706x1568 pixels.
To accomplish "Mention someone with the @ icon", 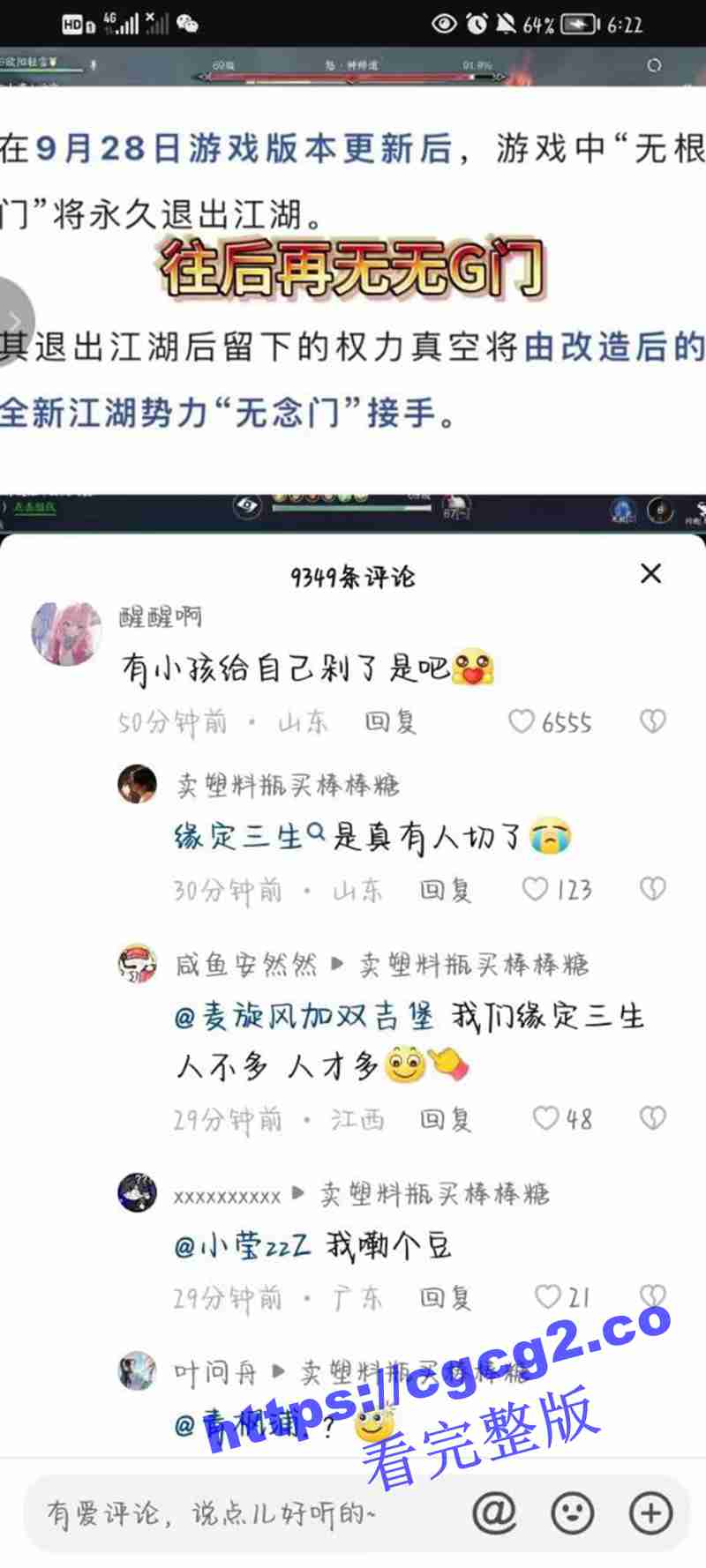I will tap(494, 1513).
